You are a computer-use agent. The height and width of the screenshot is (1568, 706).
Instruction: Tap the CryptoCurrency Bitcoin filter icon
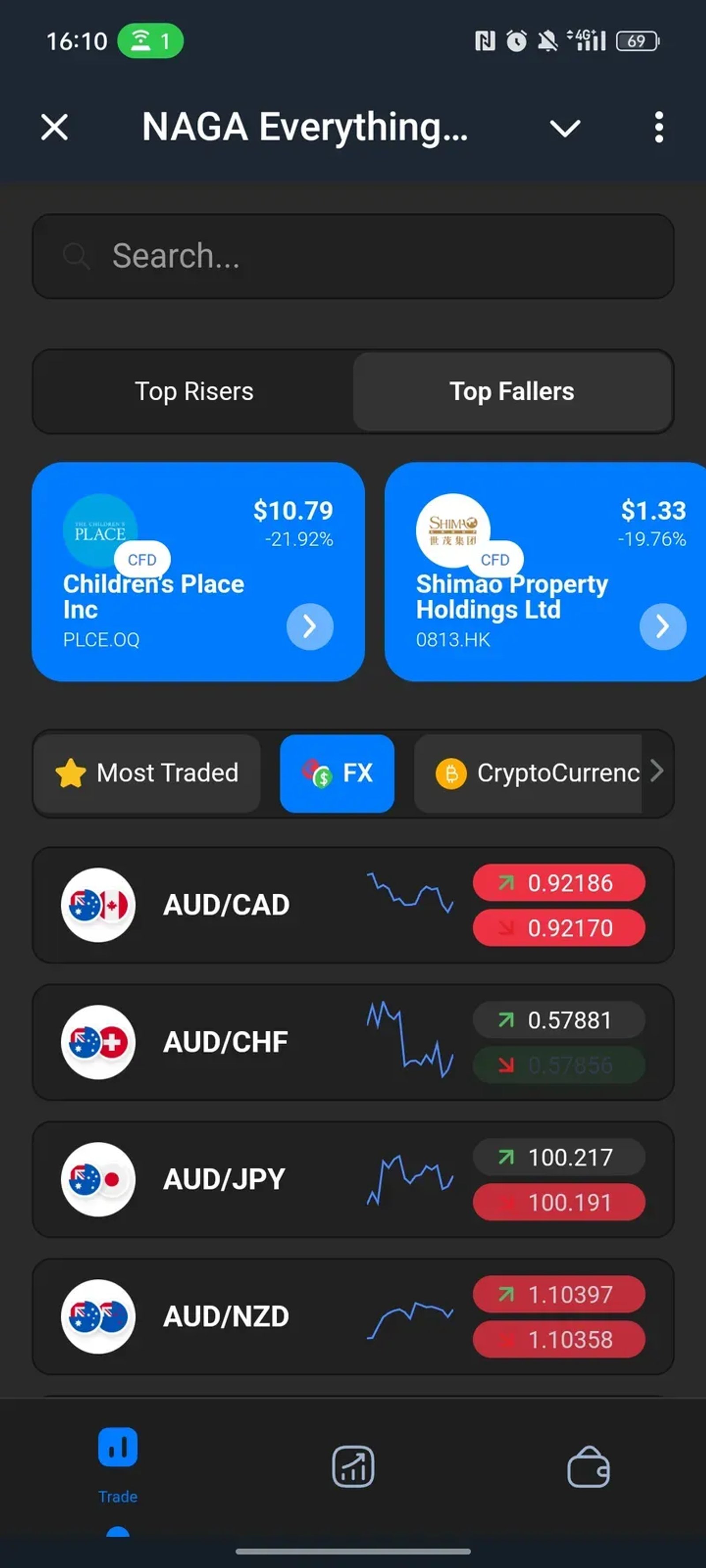pos(451,773)
